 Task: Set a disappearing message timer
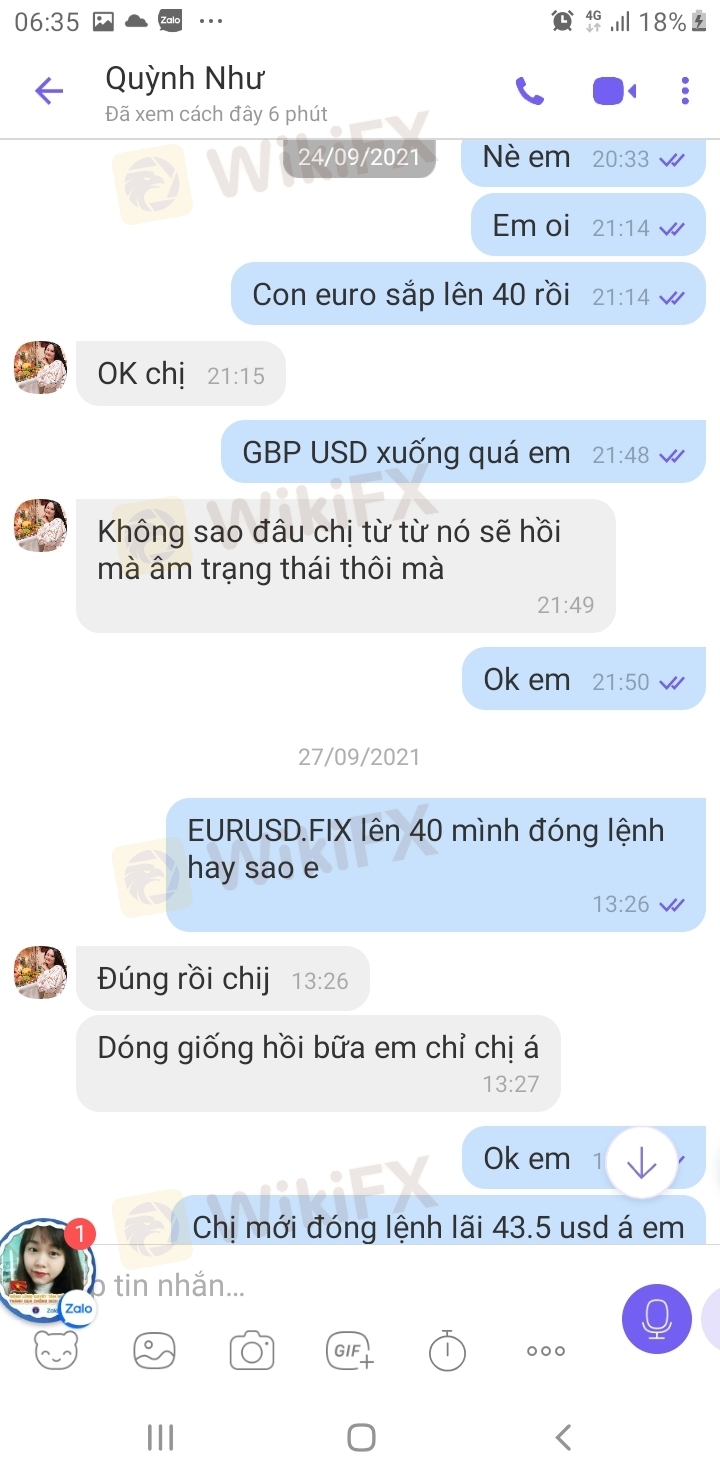pyautogui.click(x=447, y=1351)
